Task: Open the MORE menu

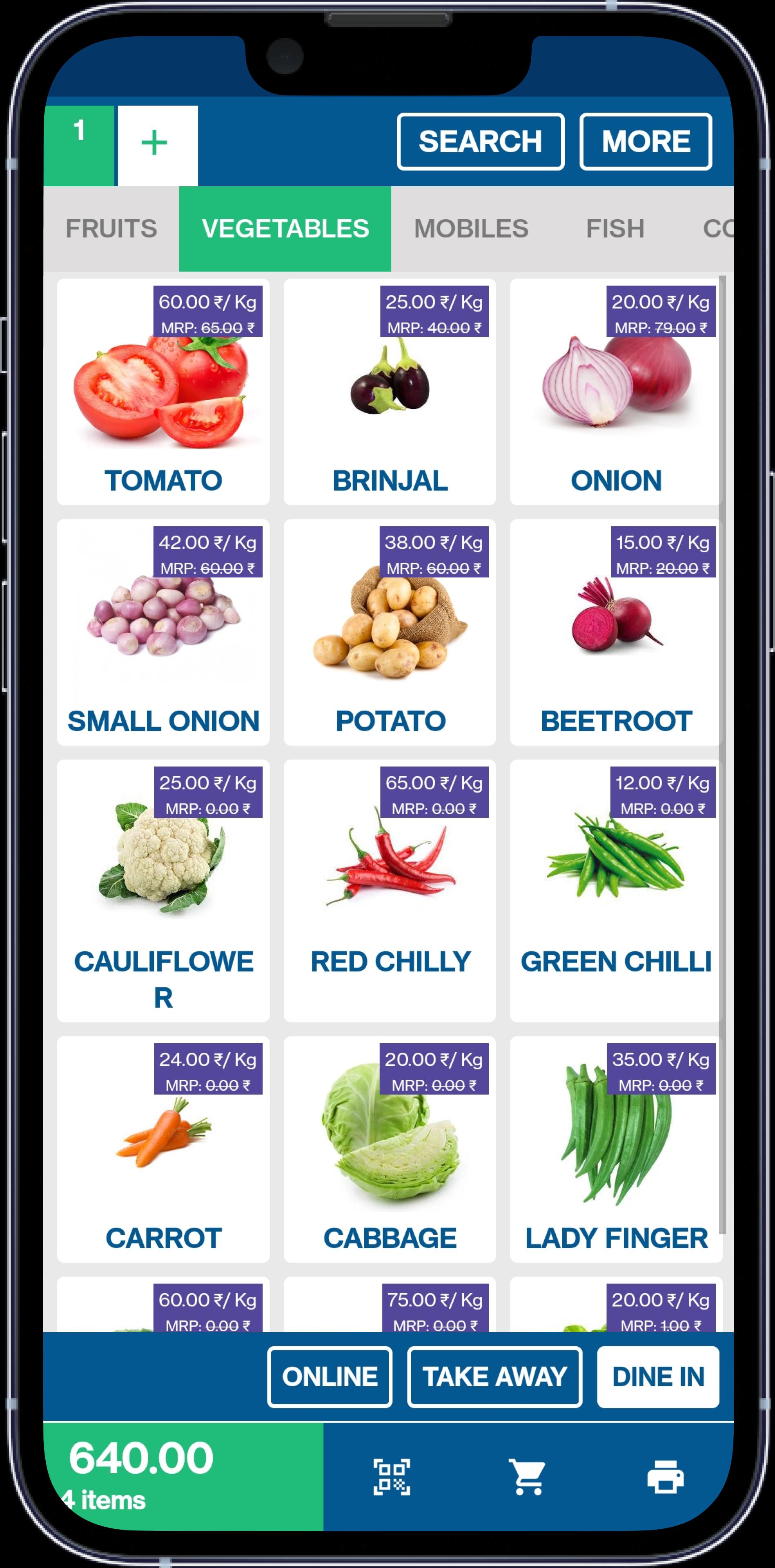Action: tap(645, 141)
